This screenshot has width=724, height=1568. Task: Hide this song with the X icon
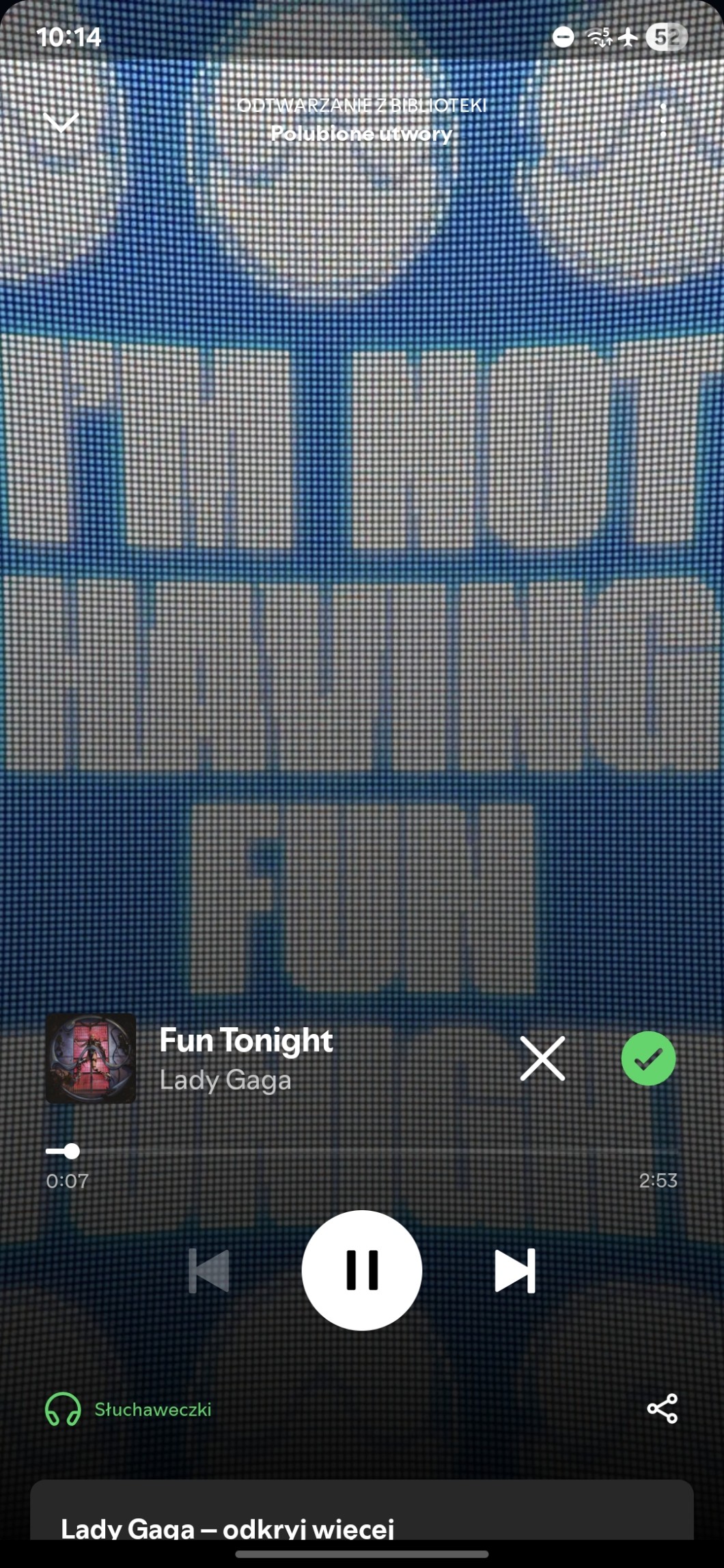pos(542,1059)
